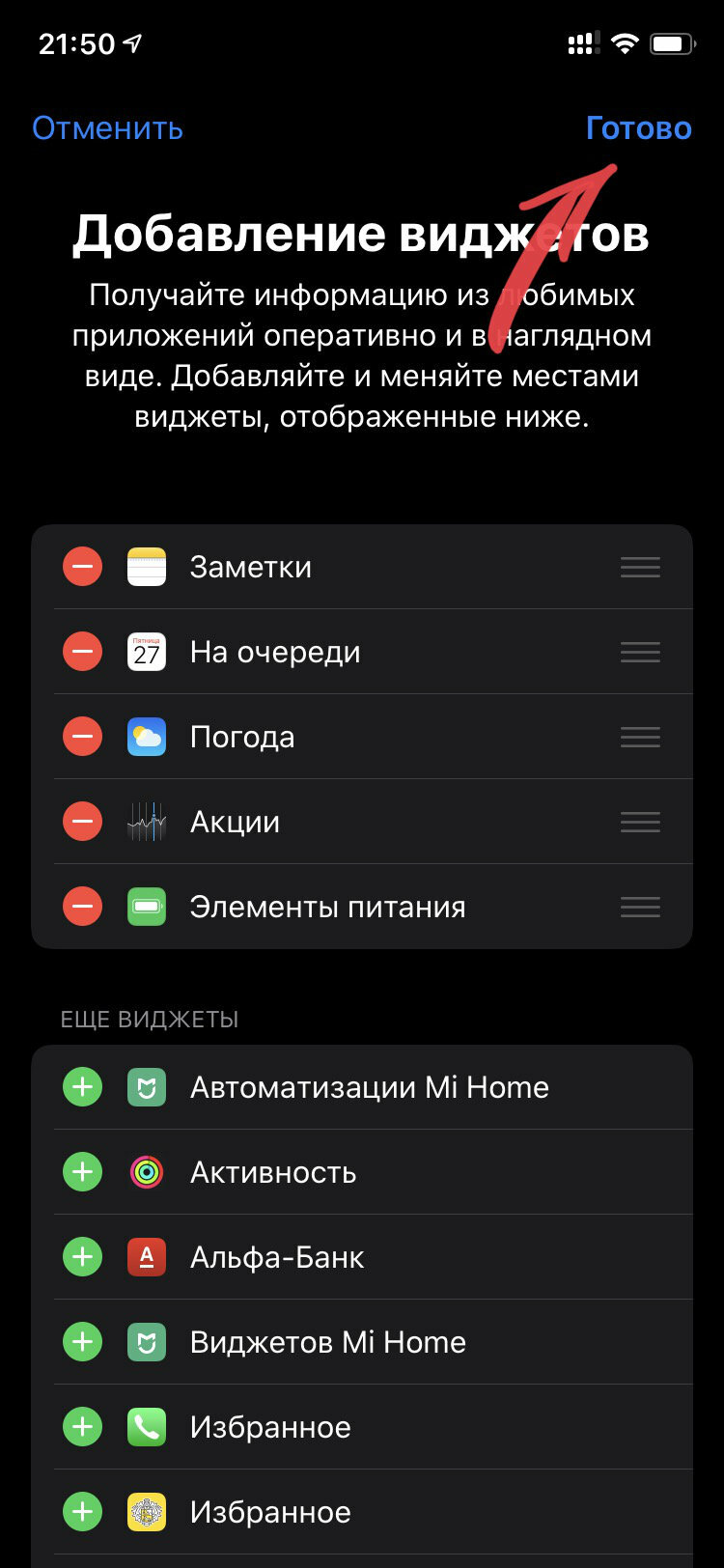
Task: Tap Готово to finish editing
Action: click(x=638, y=128)
